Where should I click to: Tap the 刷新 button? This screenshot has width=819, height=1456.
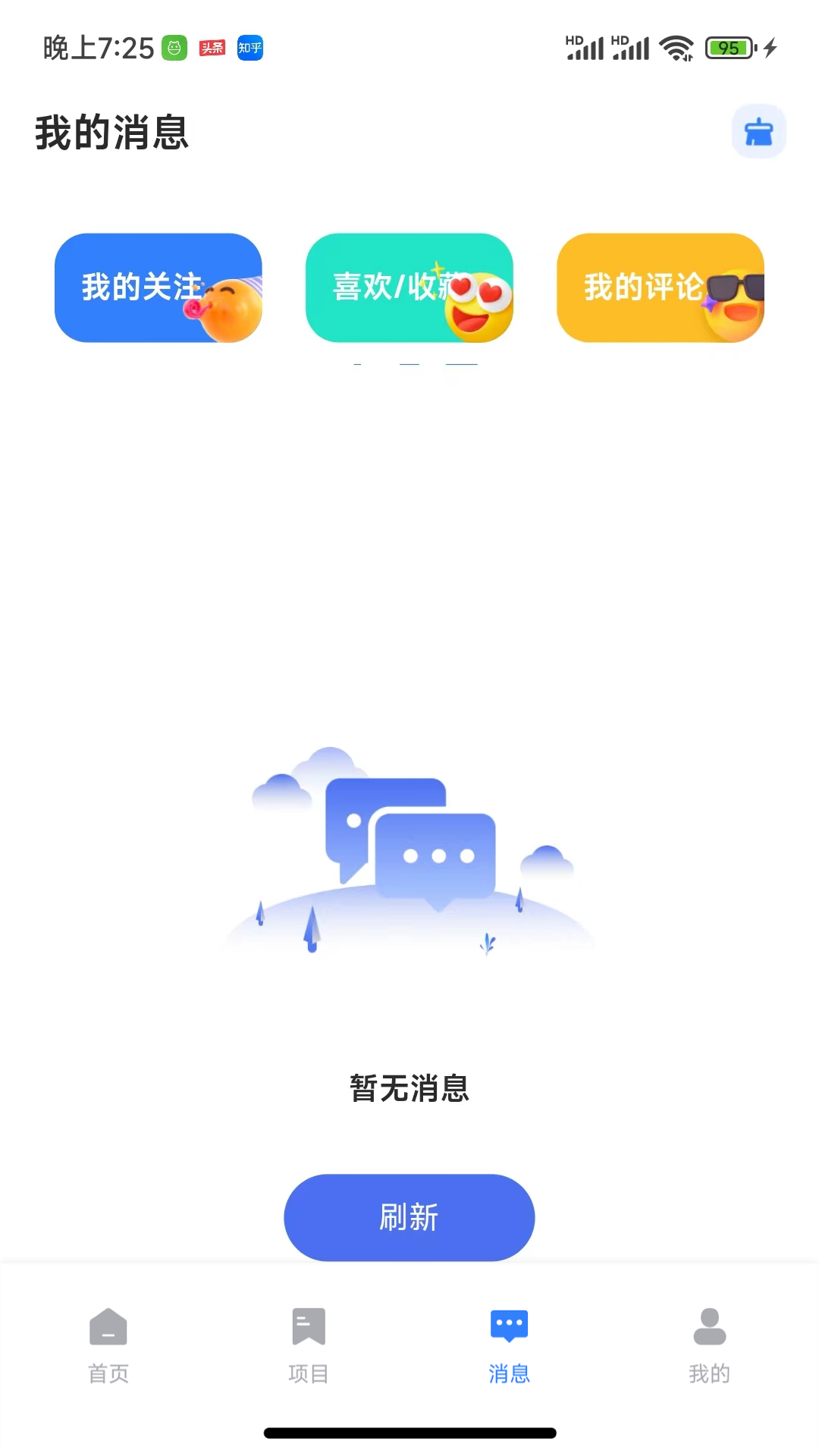pos(409,1217)
